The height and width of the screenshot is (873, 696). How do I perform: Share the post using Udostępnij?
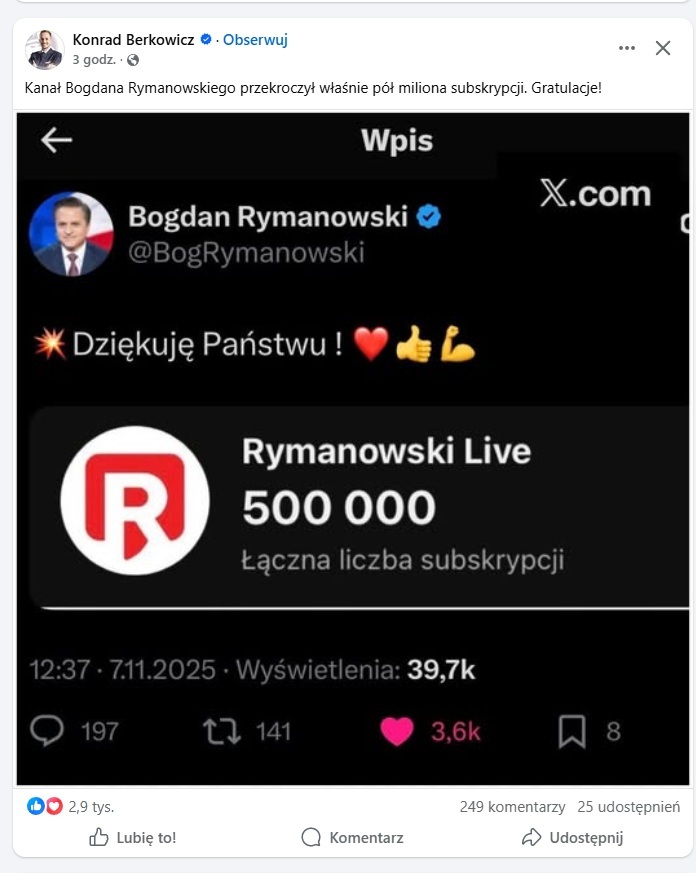(x=573, y=838)
